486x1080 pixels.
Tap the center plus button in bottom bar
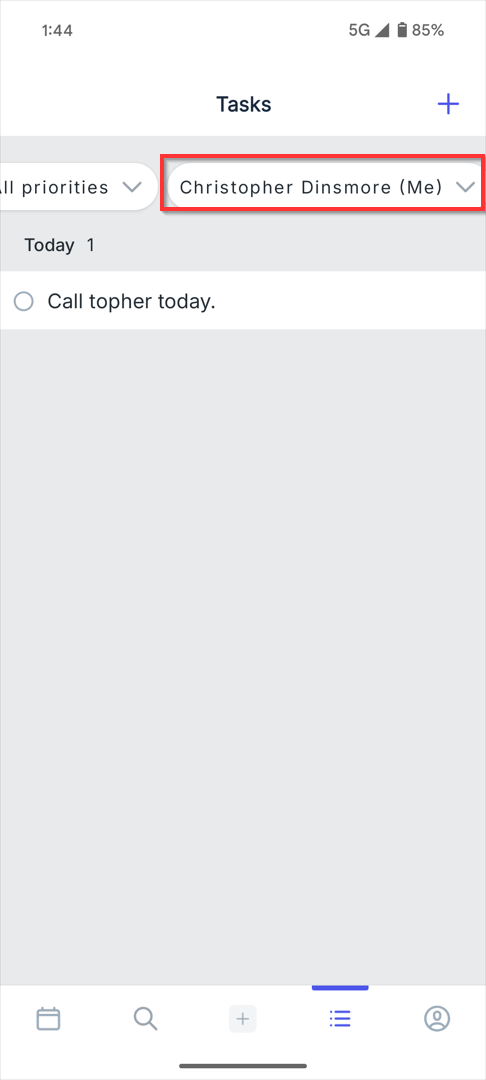243,1019
